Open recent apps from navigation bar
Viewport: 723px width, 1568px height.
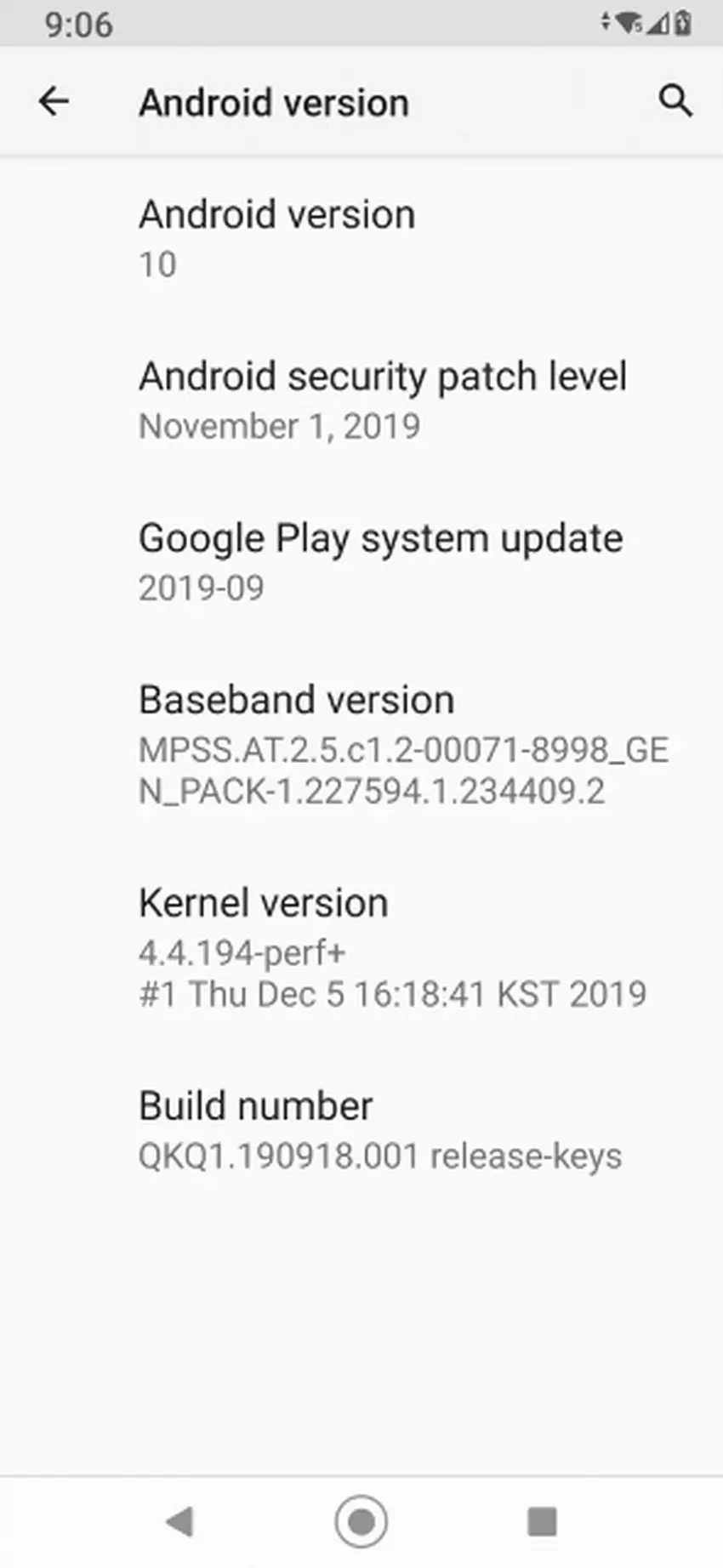pos(542,1521)
